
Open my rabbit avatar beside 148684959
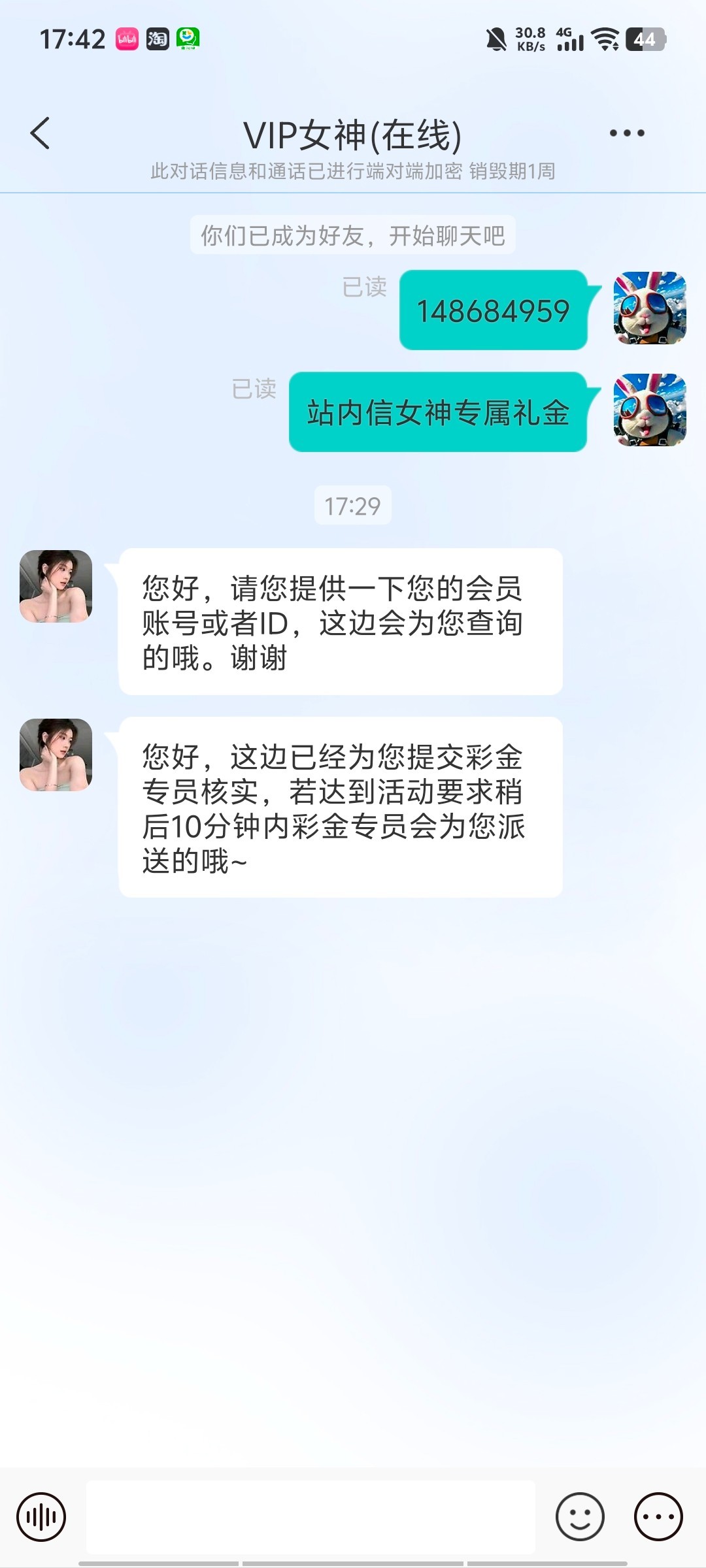[x=650, y=308]
